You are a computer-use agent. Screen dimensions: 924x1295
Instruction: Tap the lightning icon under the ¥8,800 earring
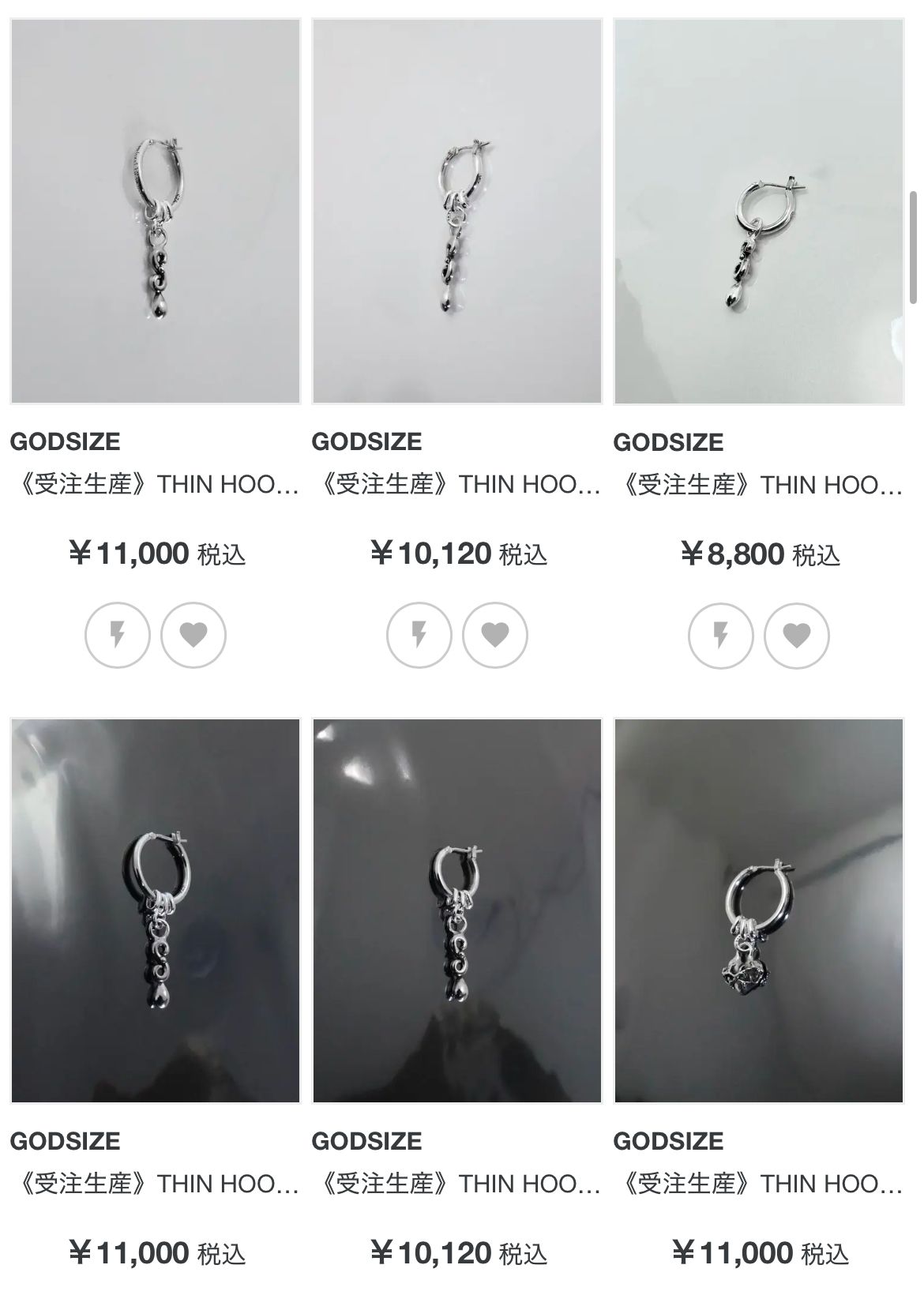coord(720,635)
